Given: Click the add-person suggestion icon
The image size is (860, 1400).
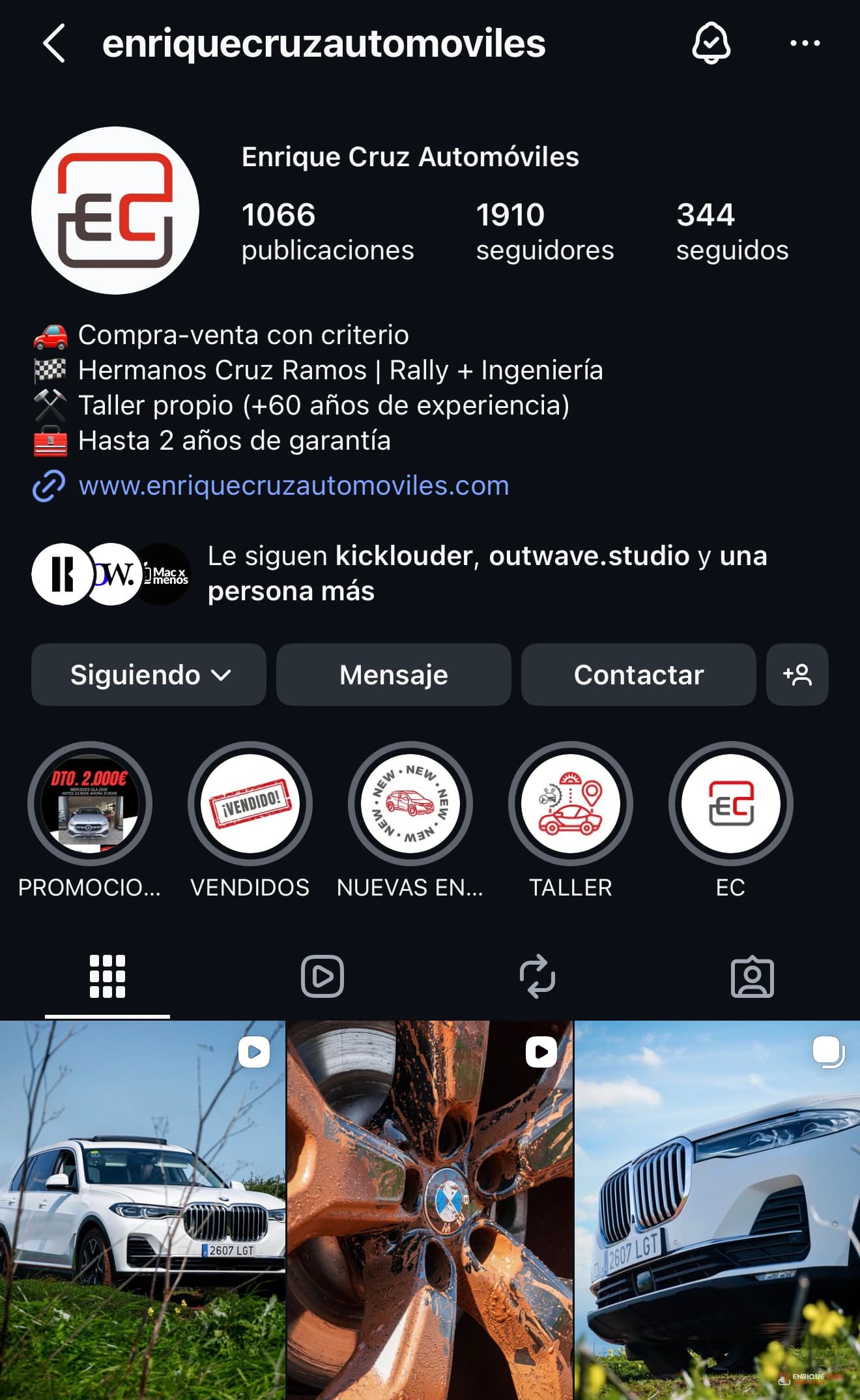Looking at the screenshot, I should (797, 675).
